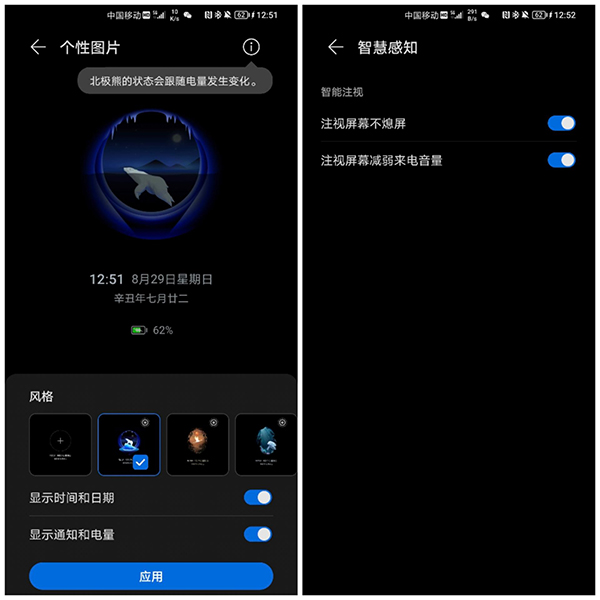Select the add-custom-picture style tile with plus
The width and height of the screenshot is (600, 600).
(x=60, y=444)
